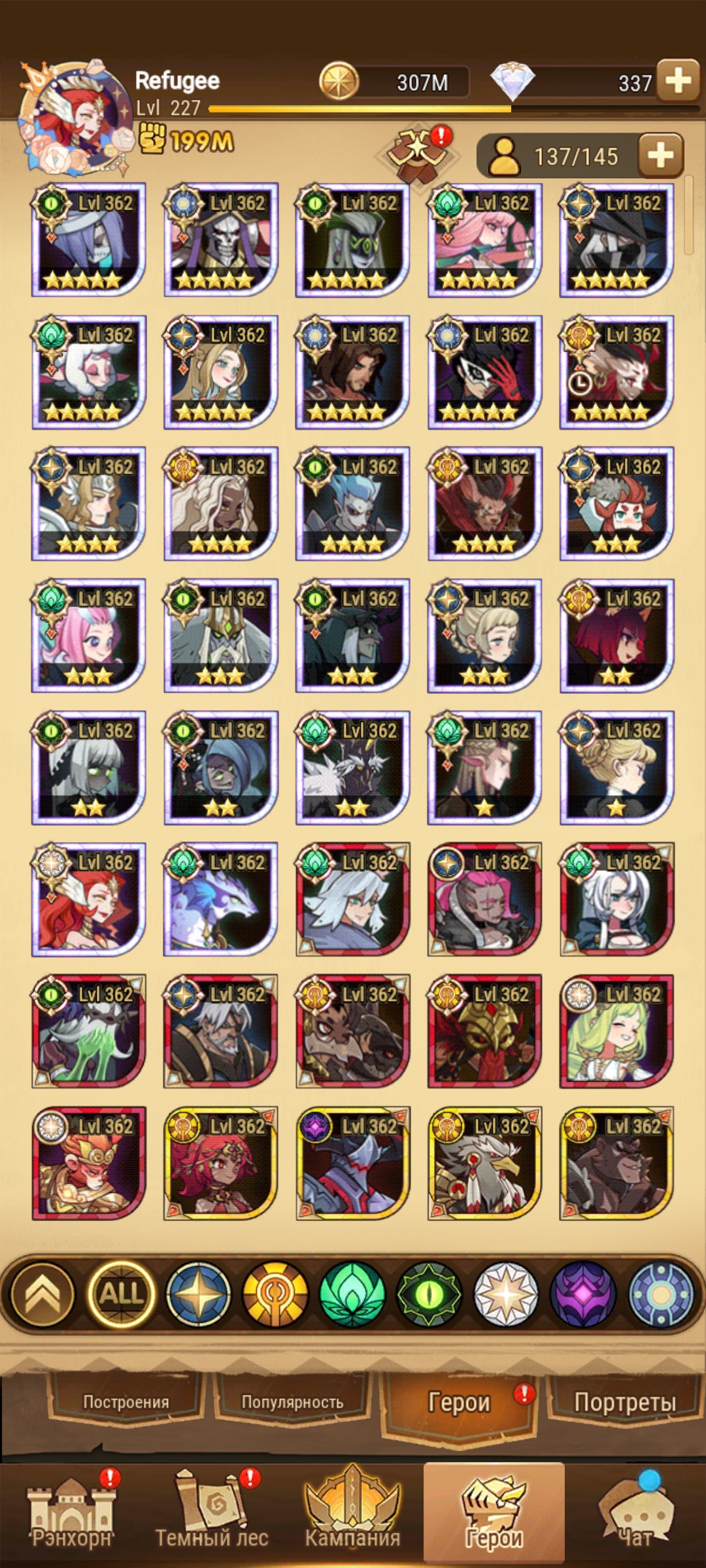Viewport: 706px width, 1568px height.
Task: Select the ALL faction filter
Action: 121,1294
